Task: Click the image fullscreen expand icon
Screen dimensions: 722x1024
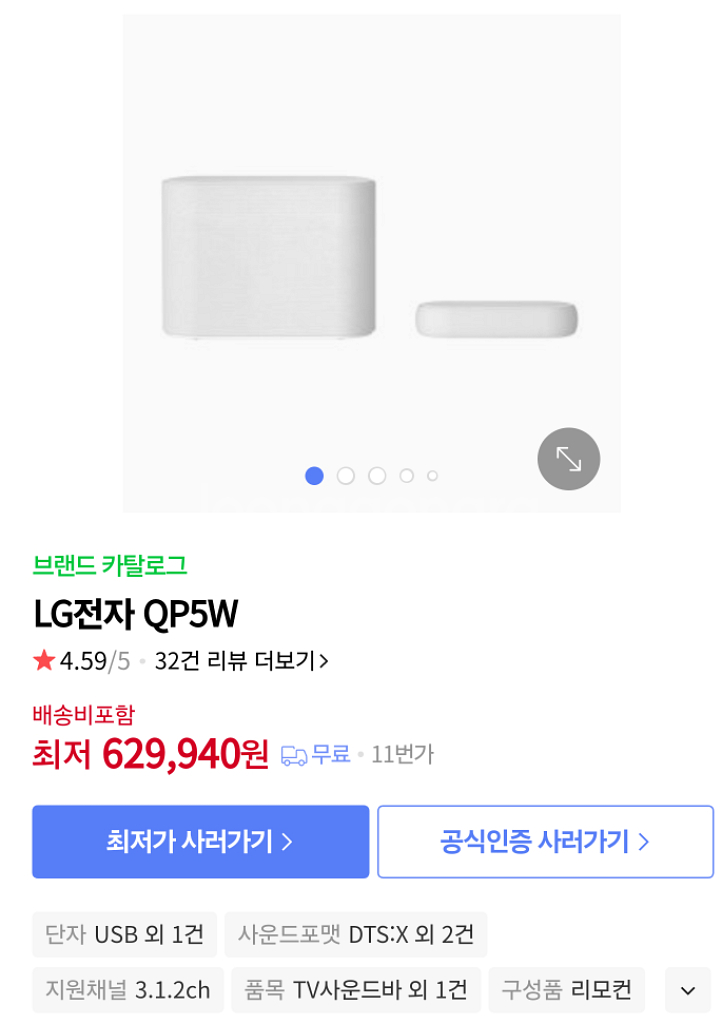Action: (568, 459)
